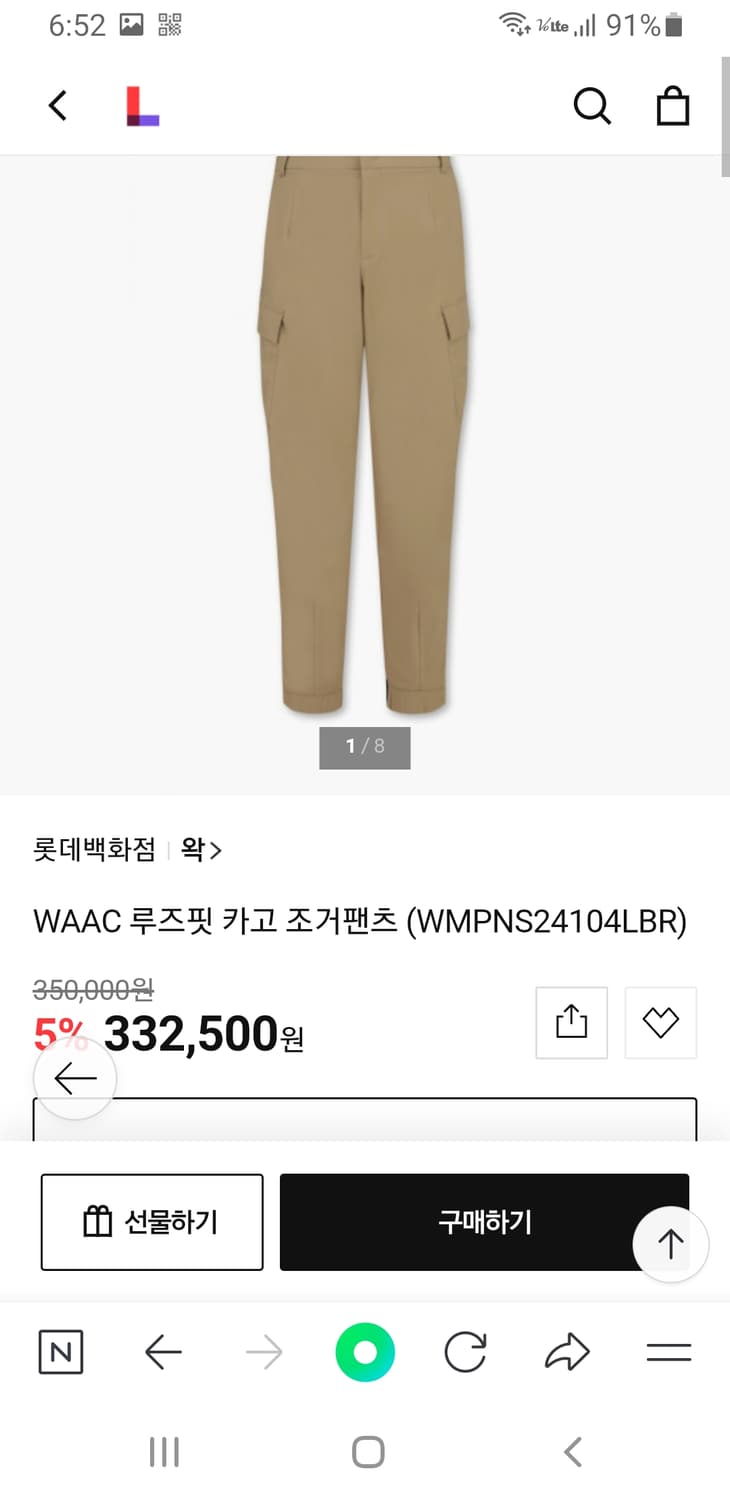Image resolution: width=730 pixels, height=1500 pixels.
Task: Open the 선물하기 gift option
Action: [151, 1222]
